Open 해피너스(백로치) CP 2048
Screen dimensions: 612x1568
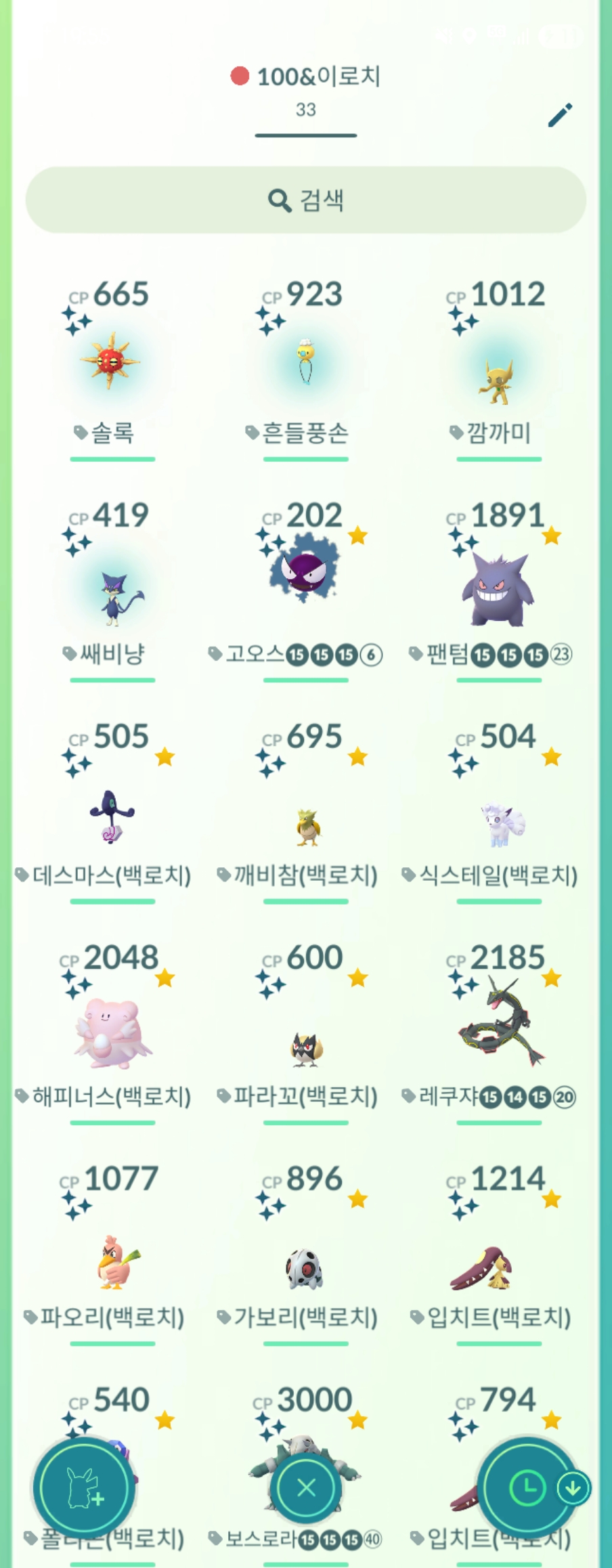tap(112, 1032)
